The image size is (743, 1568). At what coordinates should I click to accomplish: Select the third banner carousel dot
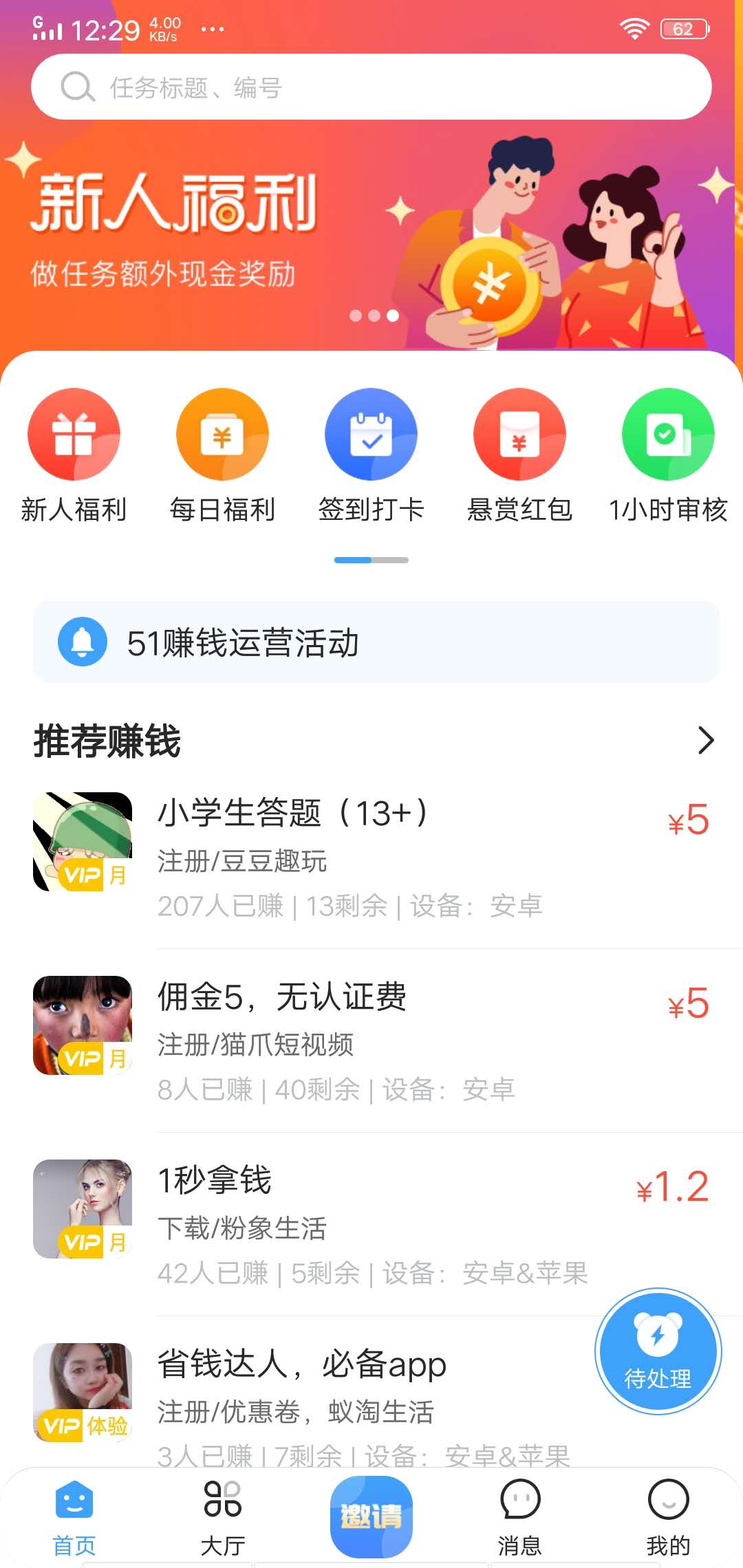(x=392, y=316)
